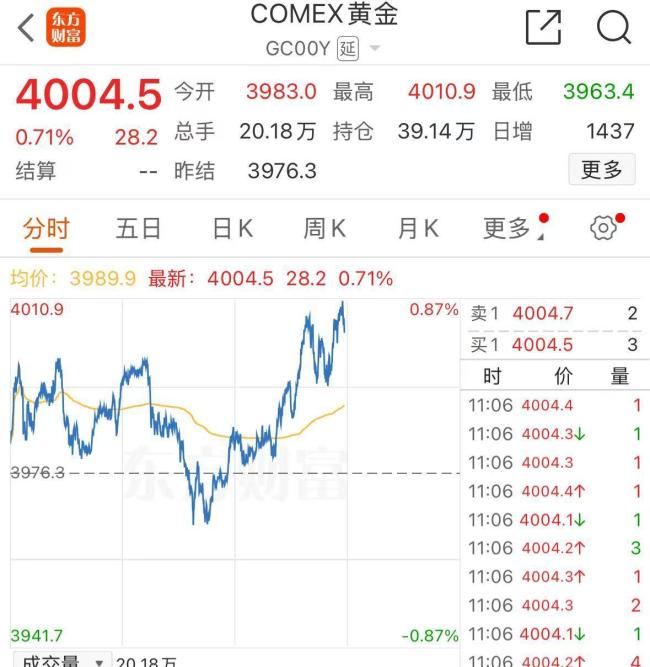Switch to the 日K chart tab
This screenshot has width=650, height=667.
[232, 229]
